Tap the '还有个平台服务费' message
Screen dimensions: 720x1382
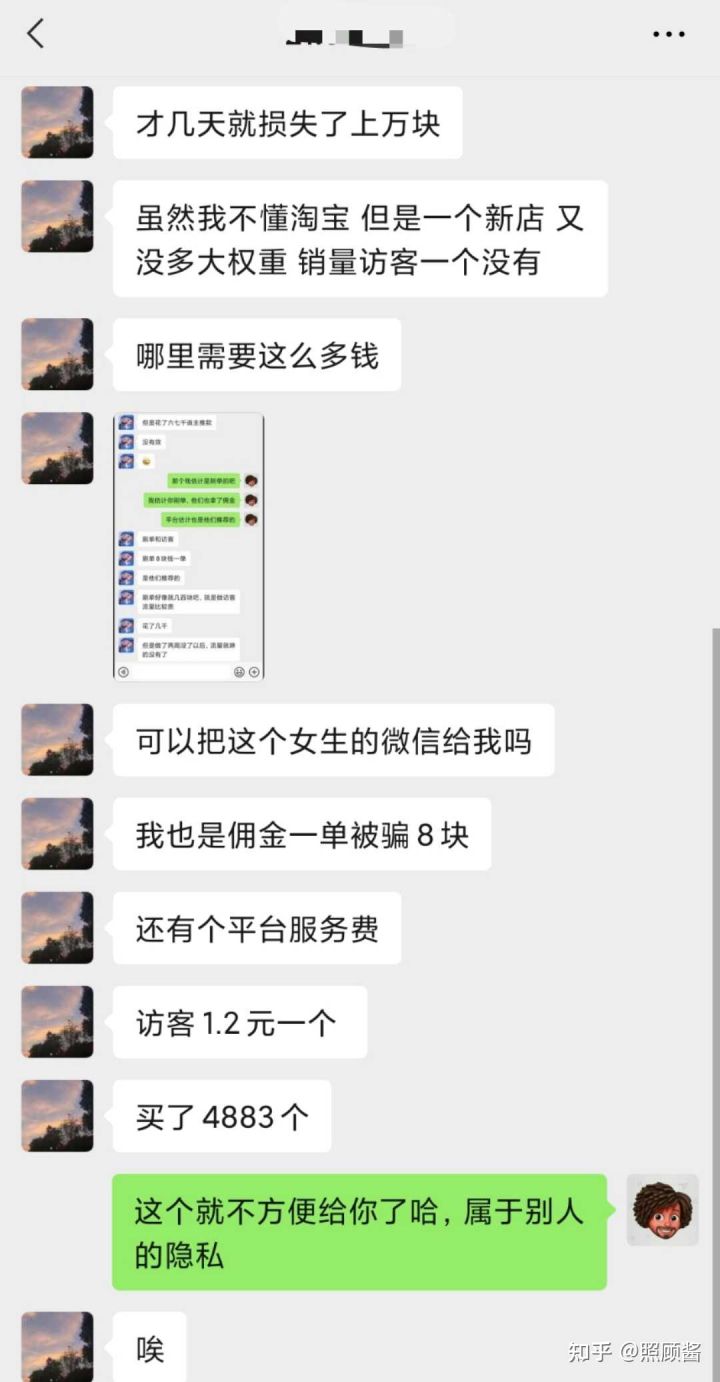(256, 927)
